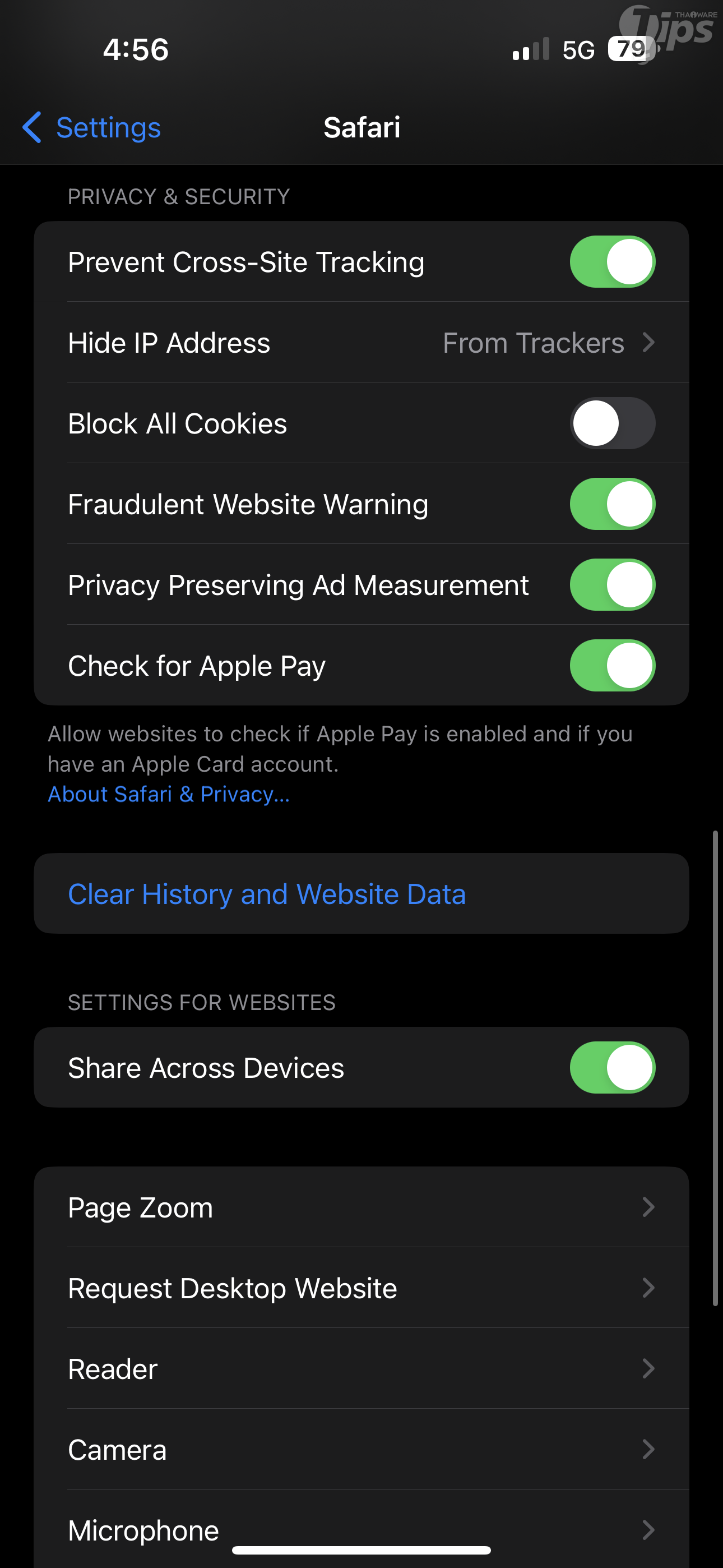The height and width of the screenshot is (1568, 723).
Task: Open Camera website settings
Action: [x=361, y=1449]
